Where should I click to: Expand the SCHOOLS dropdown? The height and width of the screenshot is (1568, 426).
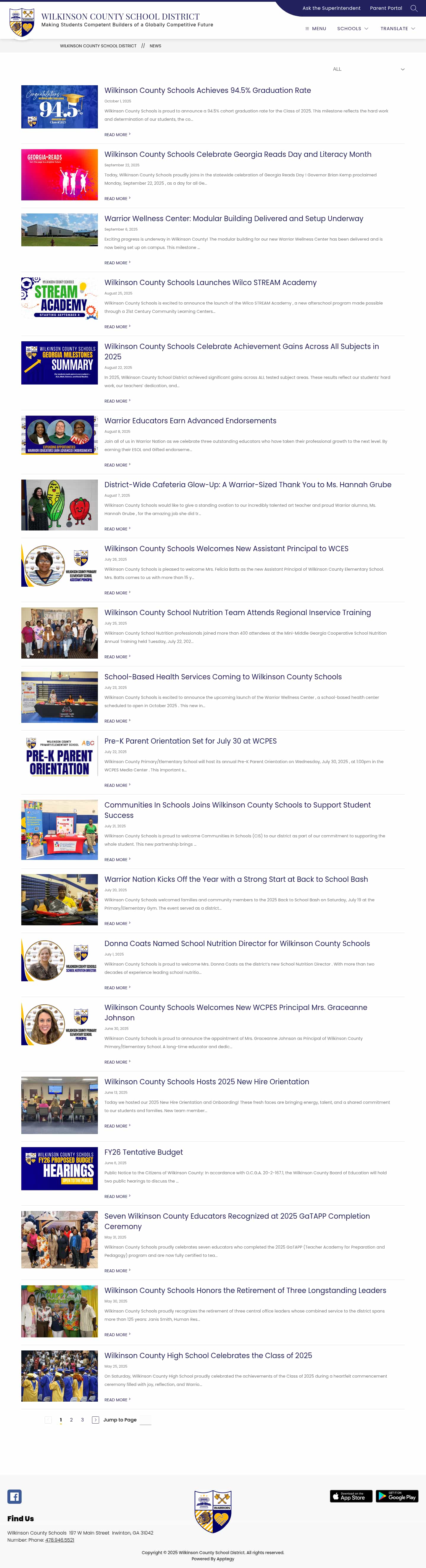(x=352, y=29)
